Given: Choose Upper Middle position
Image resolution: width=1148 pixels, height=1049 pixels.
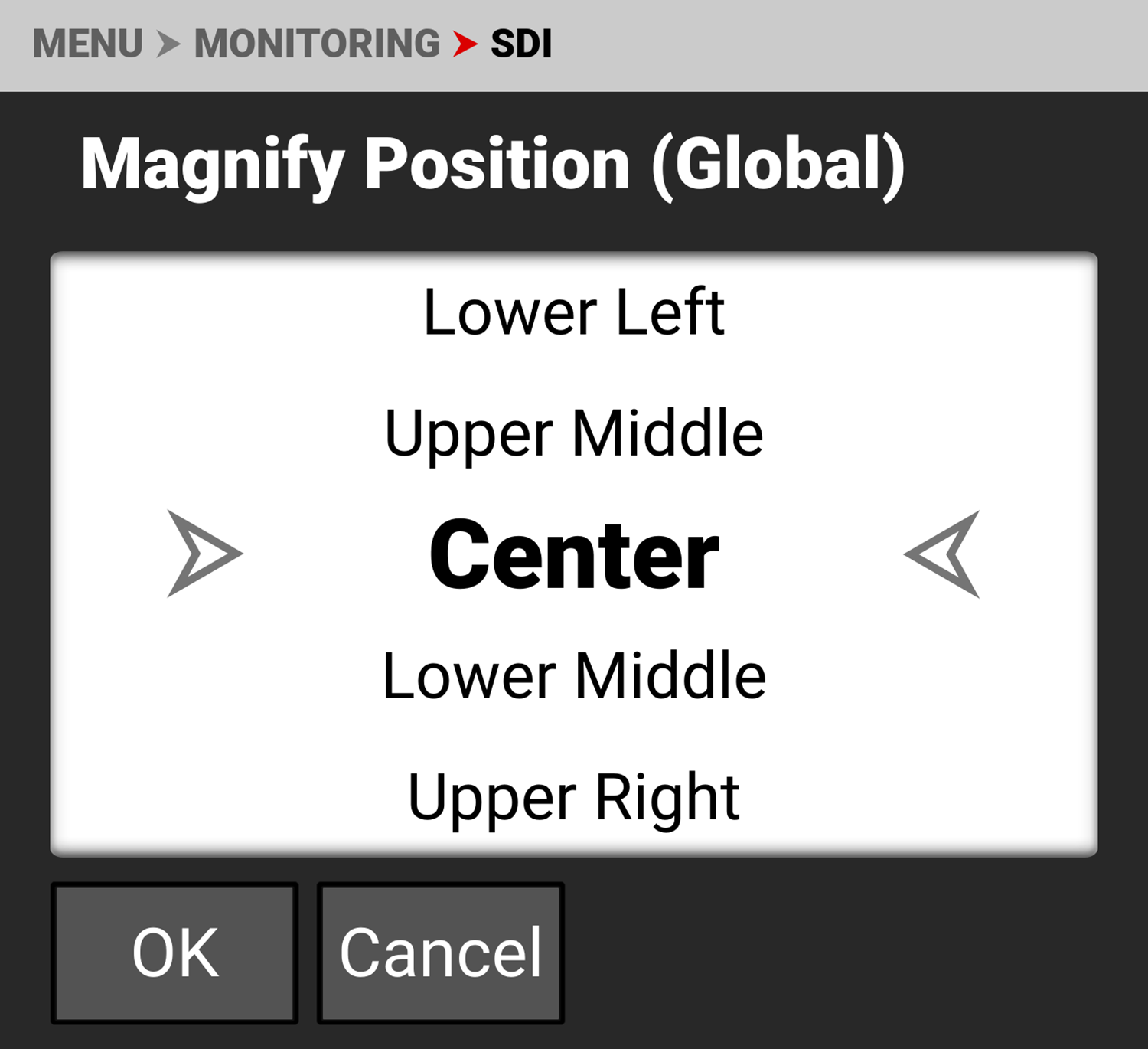Looking at the screenshot, I should point(574,433).
